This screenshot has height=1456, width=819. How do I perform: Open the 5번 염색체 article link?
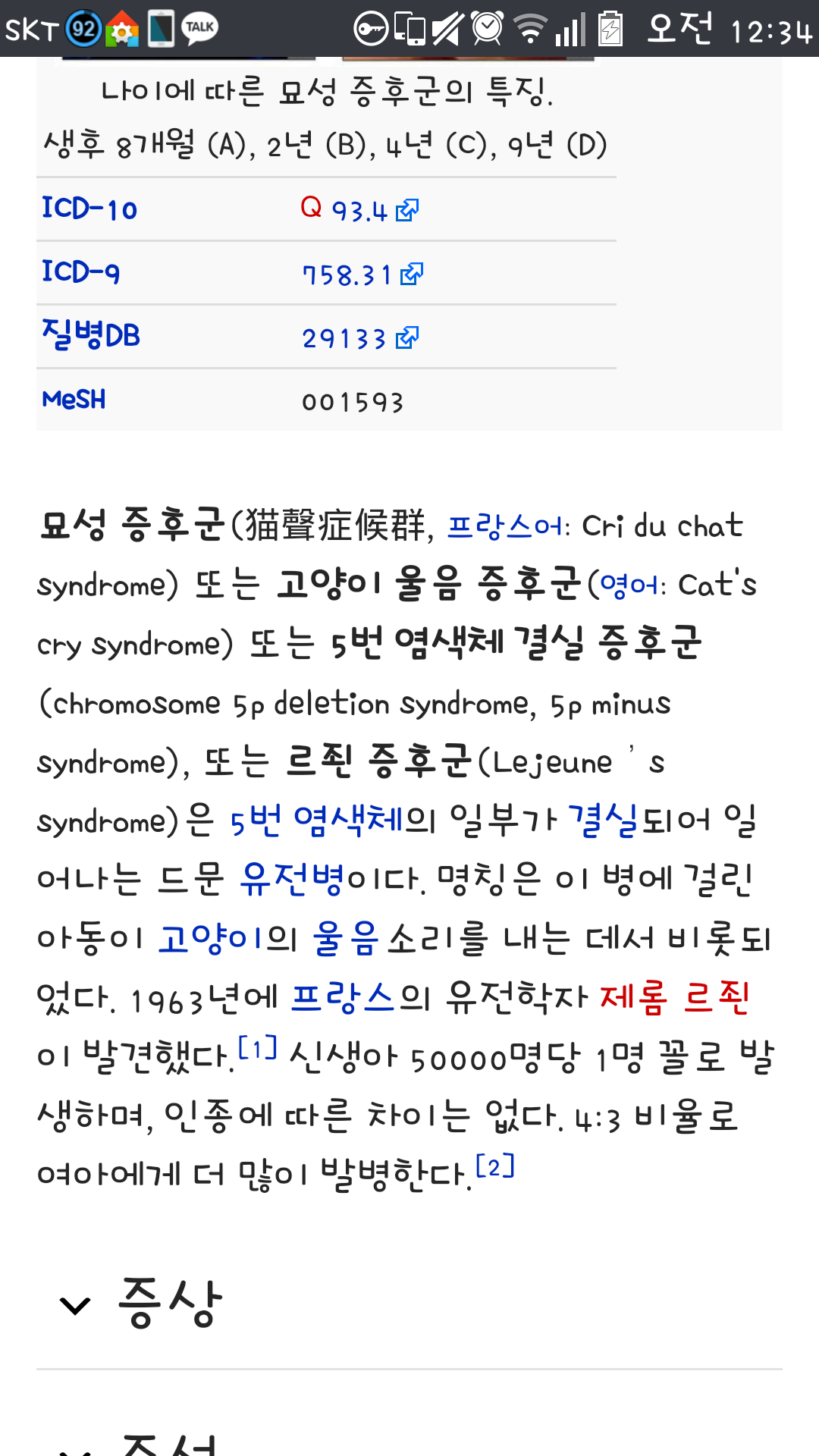pyautogui.click(x=316, y=820)
